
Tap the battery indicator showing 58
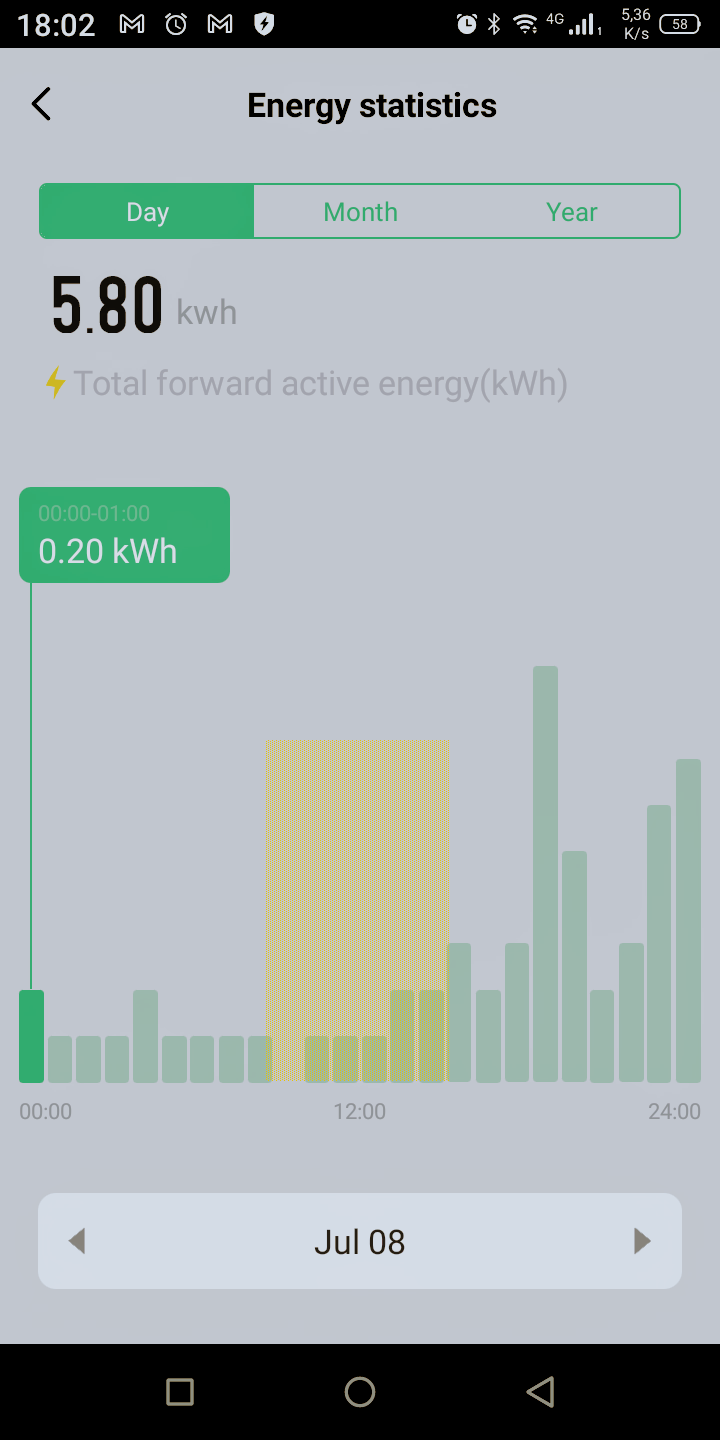pos(678,24)
